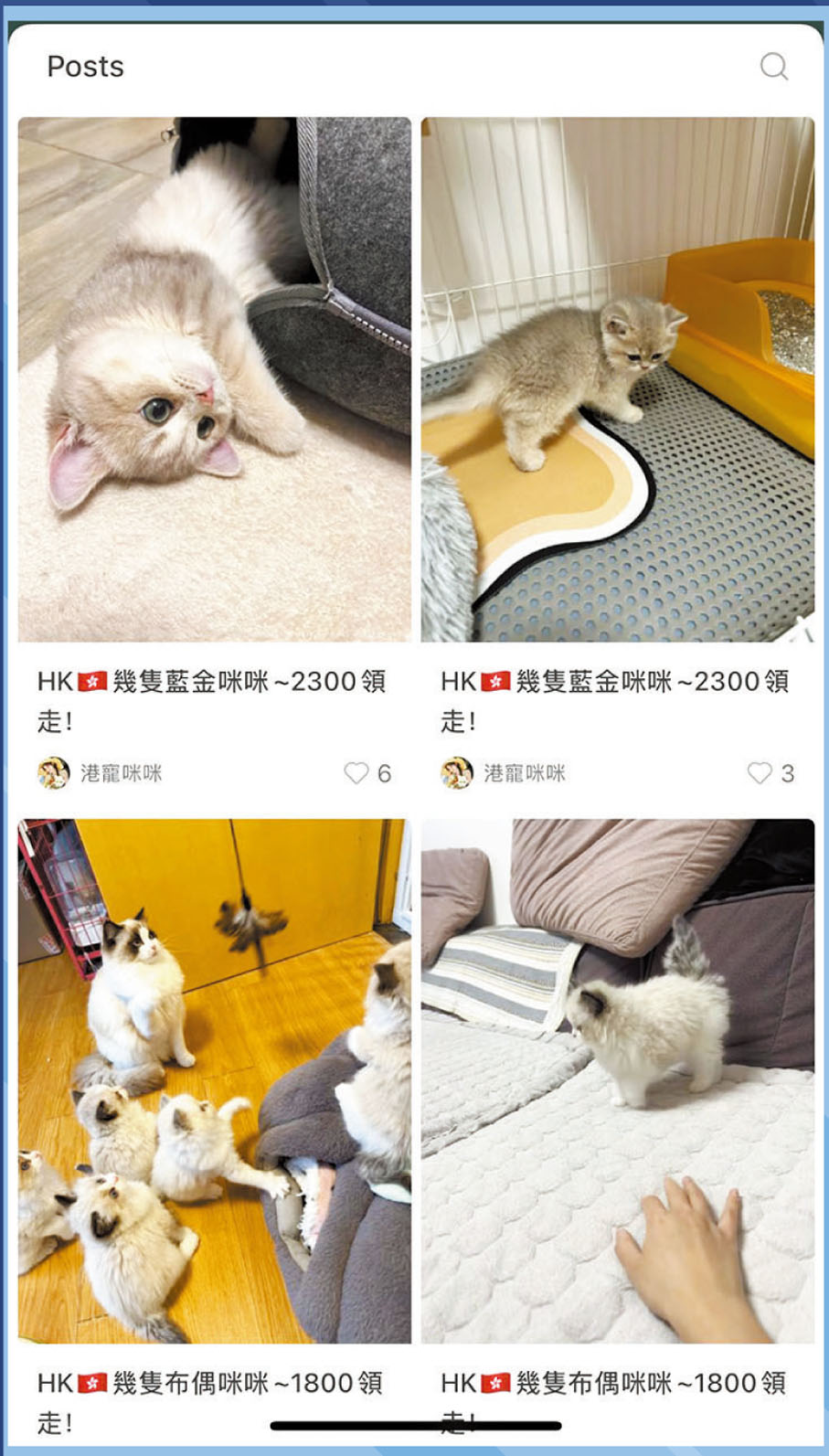Open the post with several ragdoll cats playing
This screenshot has width=829, height=1456.
pos(215,1080)
